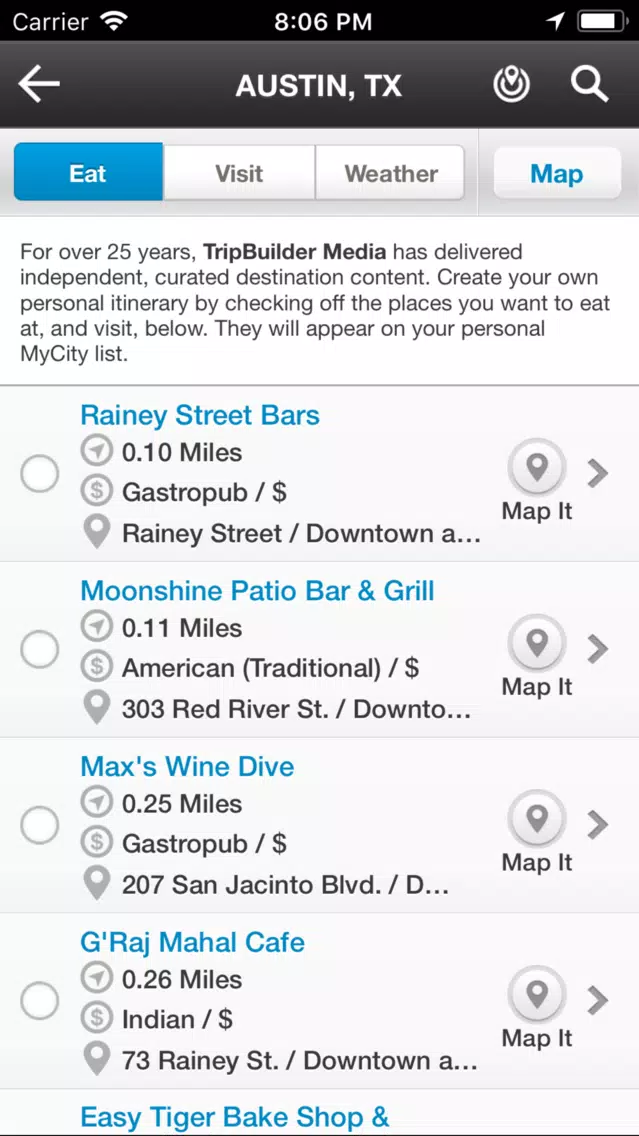Map It for G'Raj Mahal Cafe

pyautogui.click(x=537, y=1007)
